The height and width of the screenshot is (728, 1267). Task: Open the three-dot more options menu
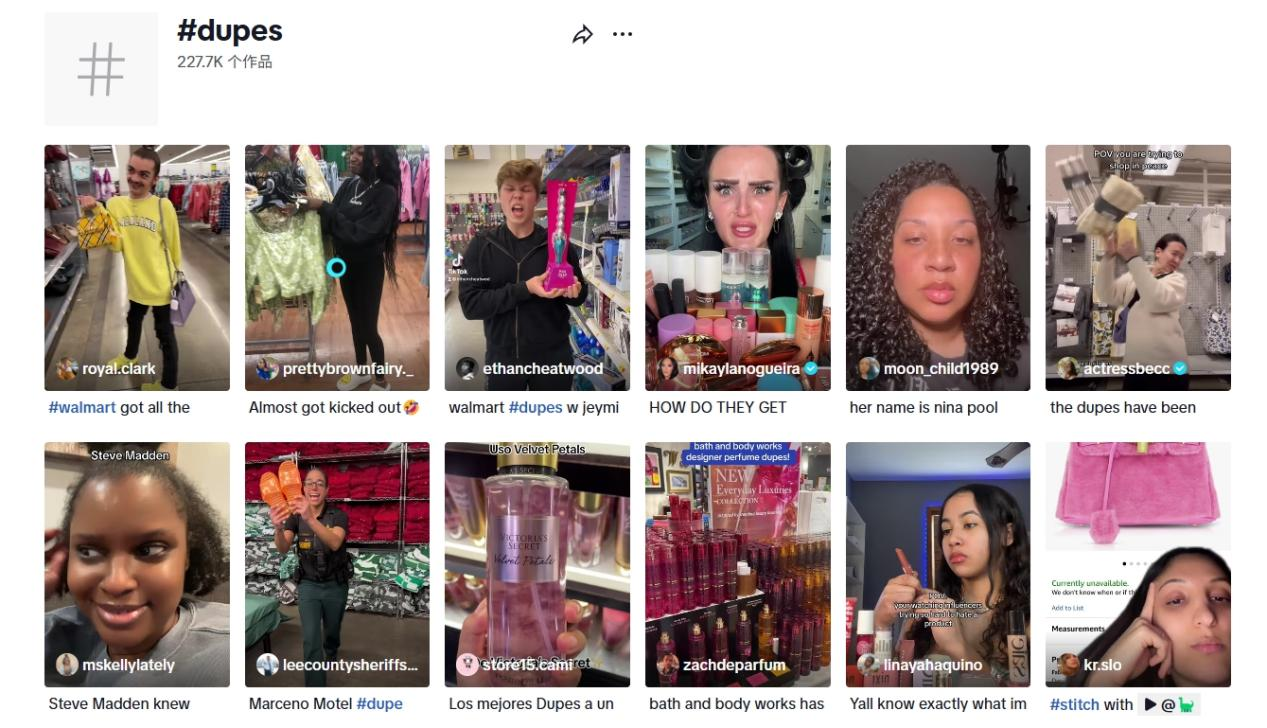pyautogui.click(x=622, y=35)
